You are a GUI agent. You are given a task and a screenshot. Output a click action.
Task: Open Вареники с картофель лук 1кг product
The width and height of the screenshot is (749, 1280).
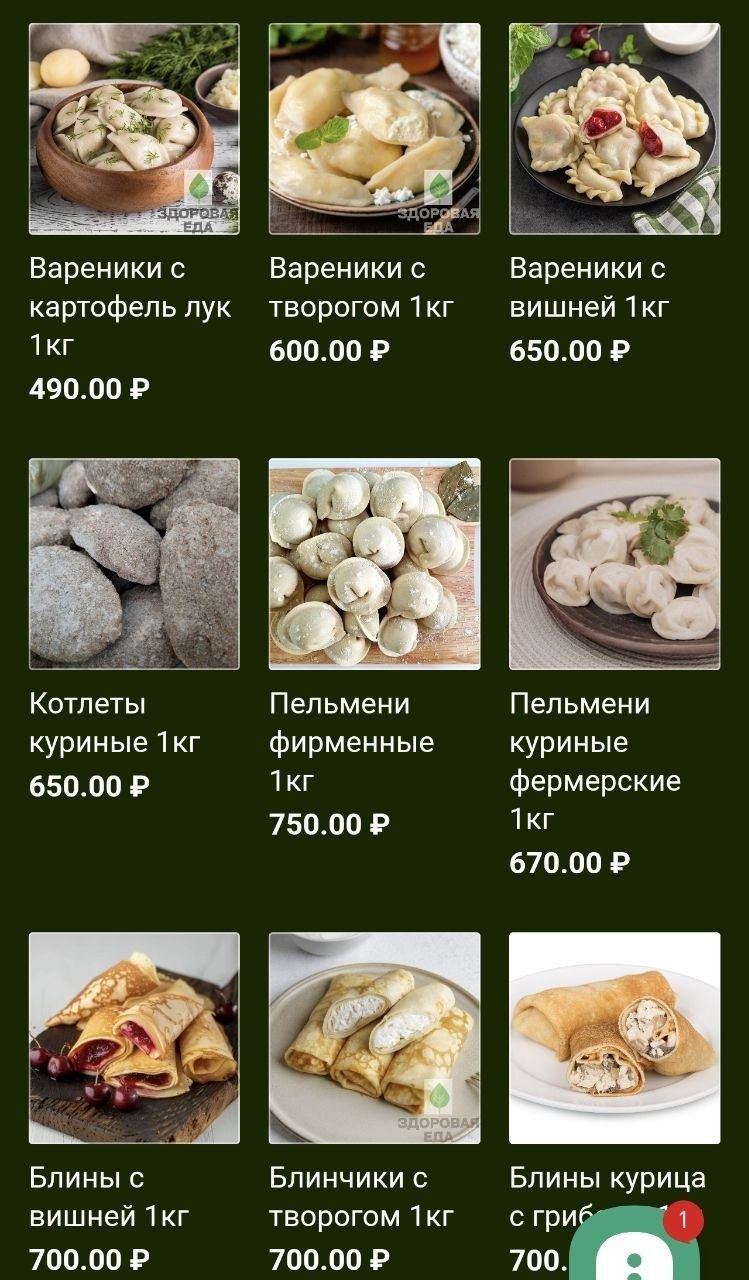click(134, 129)
